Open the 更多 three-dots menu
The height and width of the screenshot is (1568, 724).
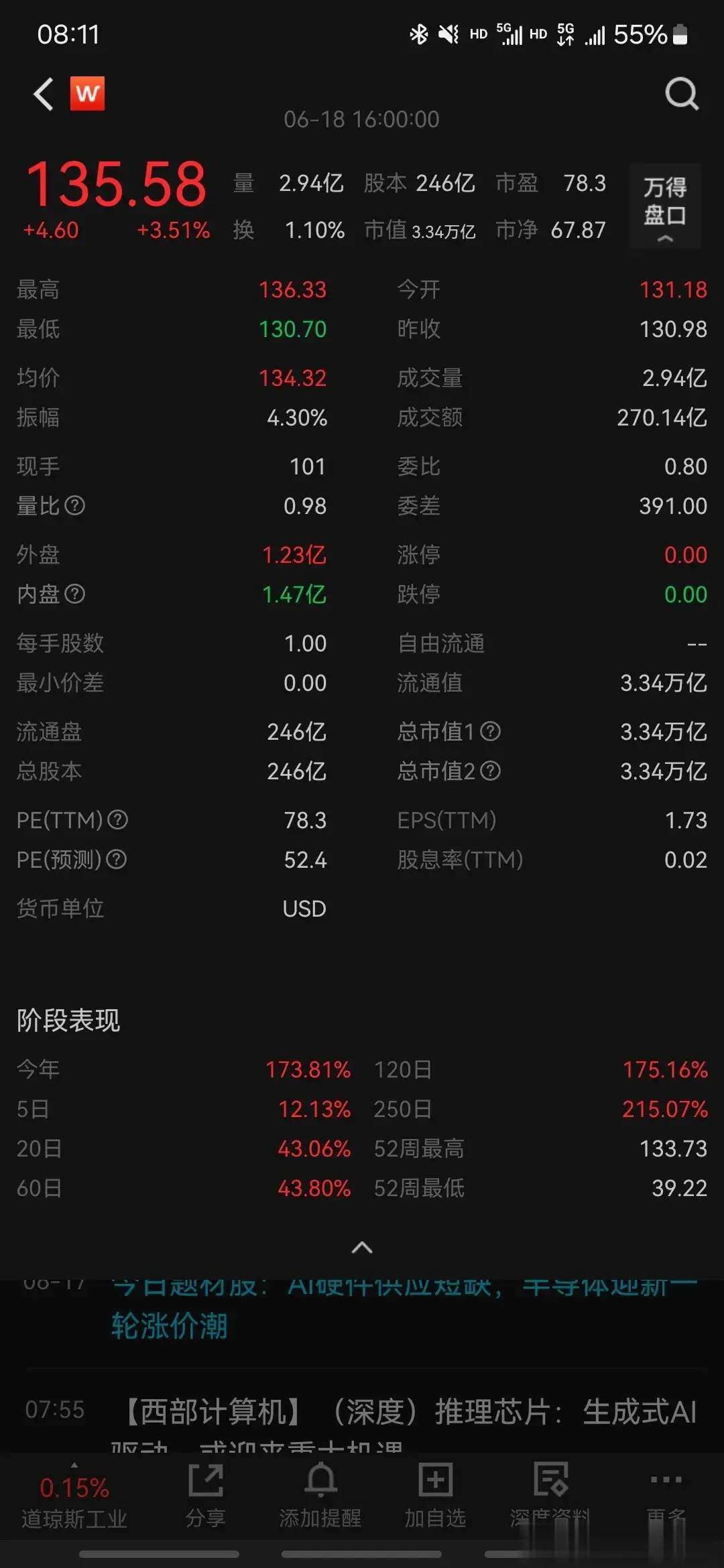point(666,1496)
